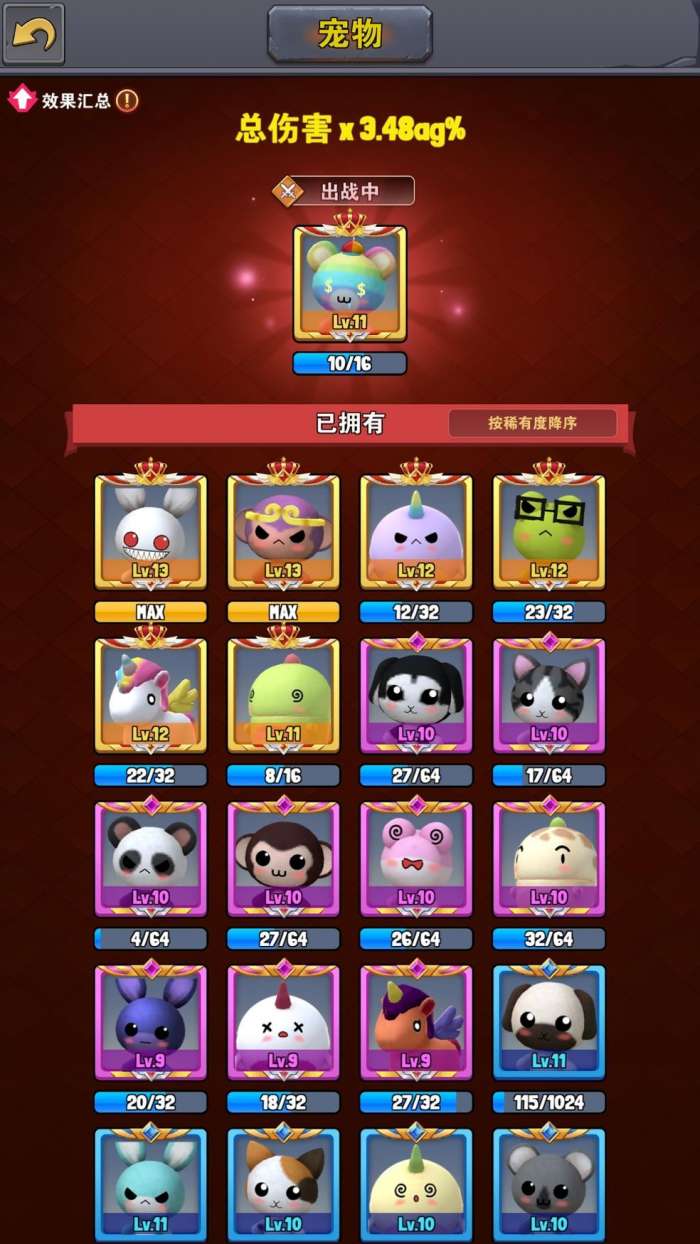Select the pug dog pet with 115/1024
This screenshot has width=700, height=1244.
549,1022
